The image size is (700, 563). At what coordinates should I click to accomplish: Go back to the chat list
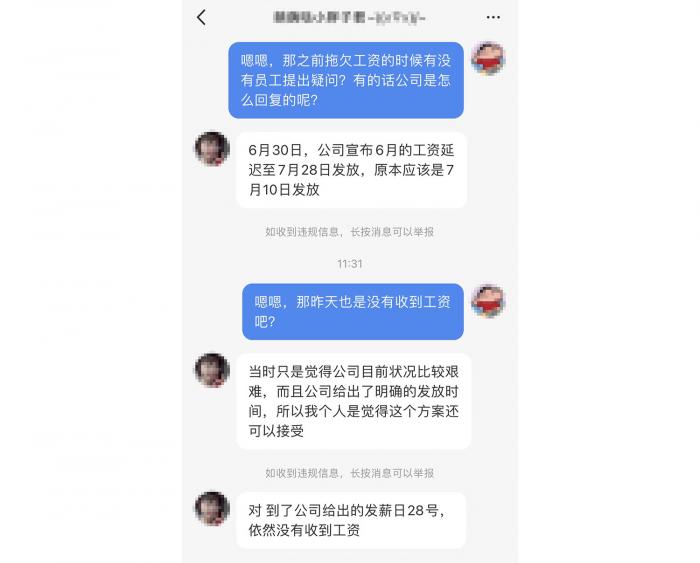tap(201, 17)
